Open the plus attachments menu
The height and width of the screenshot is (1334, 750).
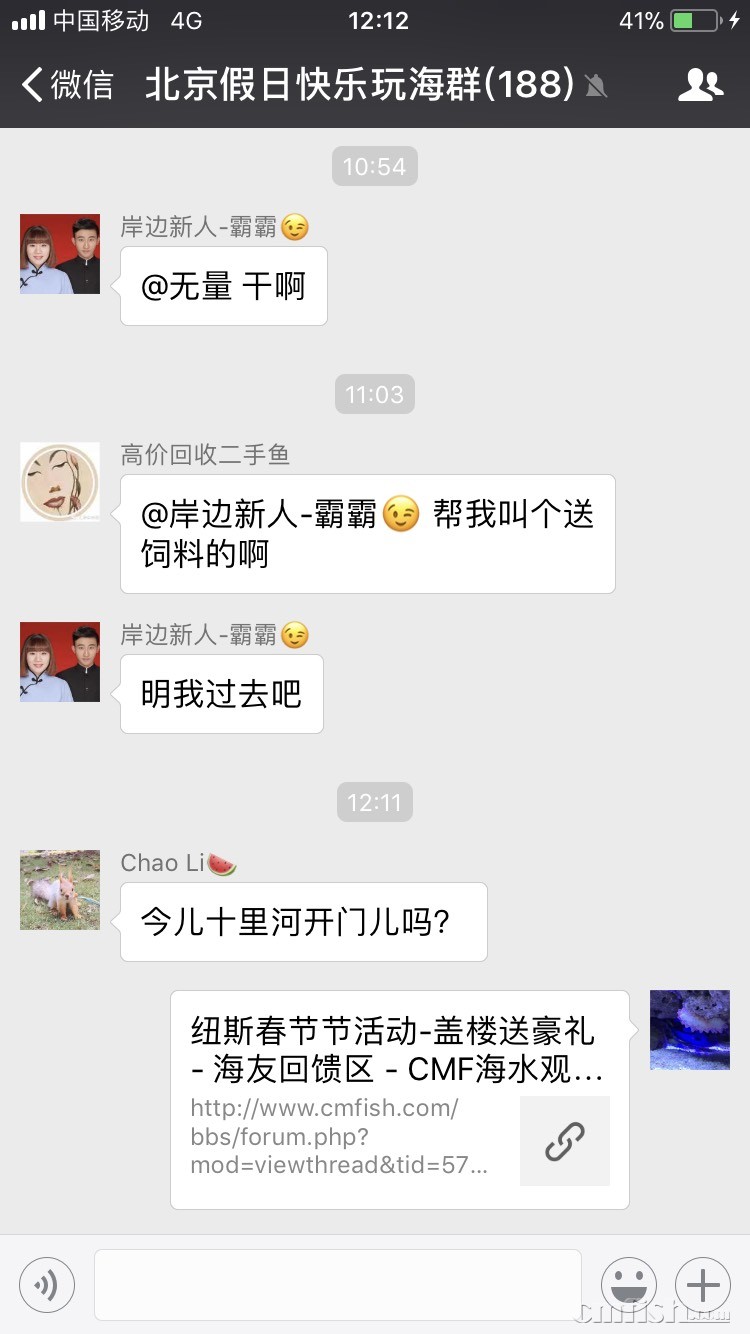tap(703, 1284)
